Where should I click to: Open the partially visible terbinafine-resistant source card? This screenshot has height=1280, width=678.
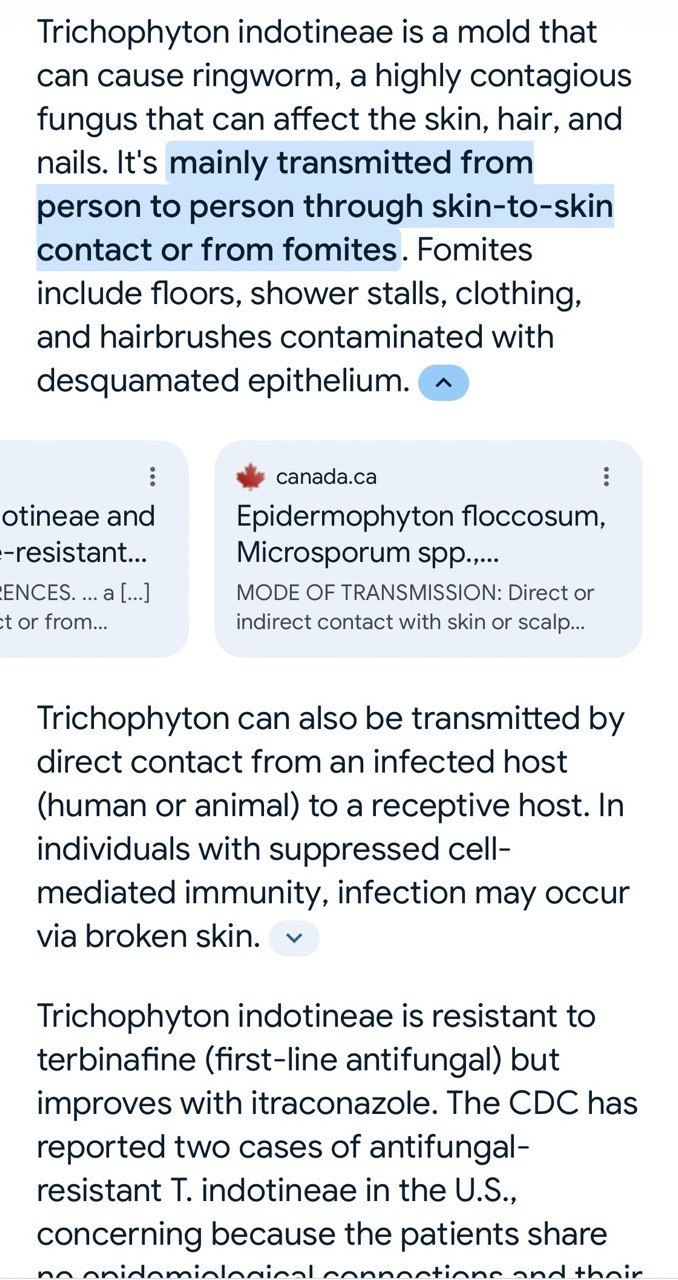[x=94, y=549]
